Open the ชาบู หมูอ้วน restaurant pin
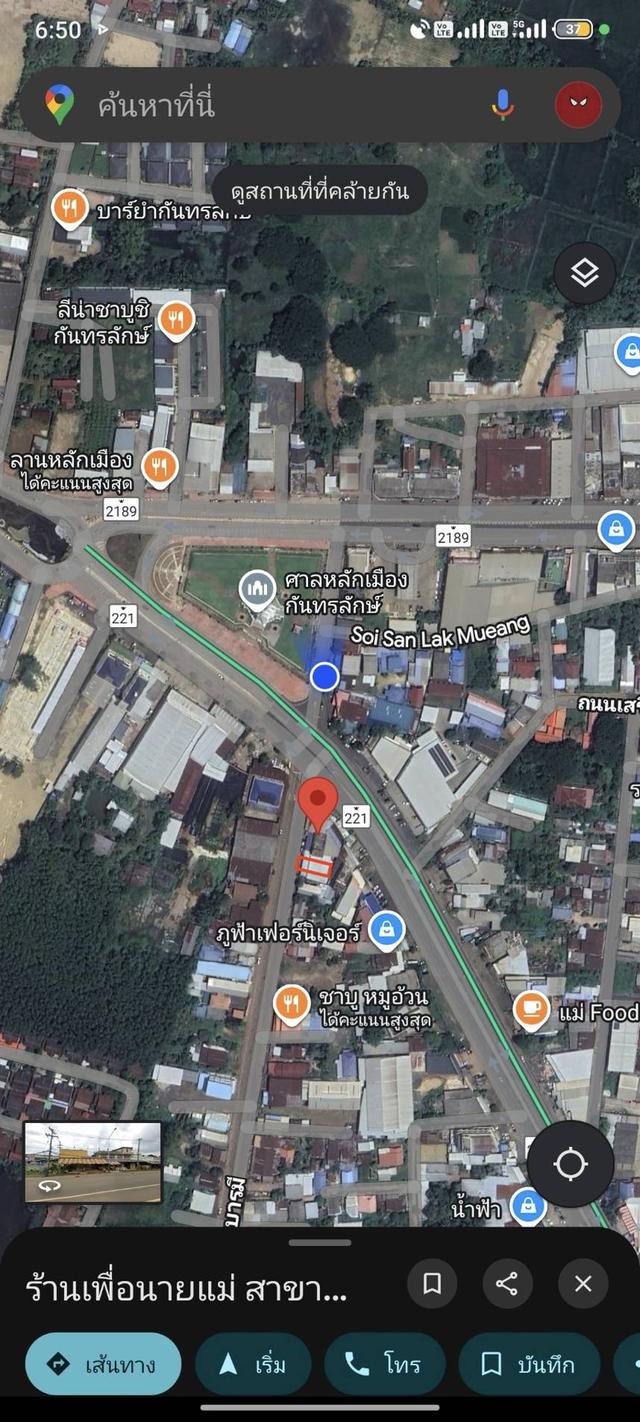 (x=291, y=1004)
